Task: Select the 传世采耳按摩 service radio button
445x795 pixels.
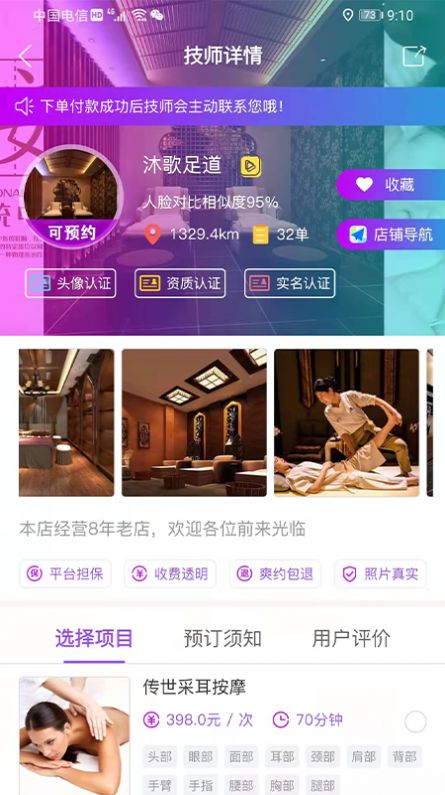Action: click(x=416, y=721)
